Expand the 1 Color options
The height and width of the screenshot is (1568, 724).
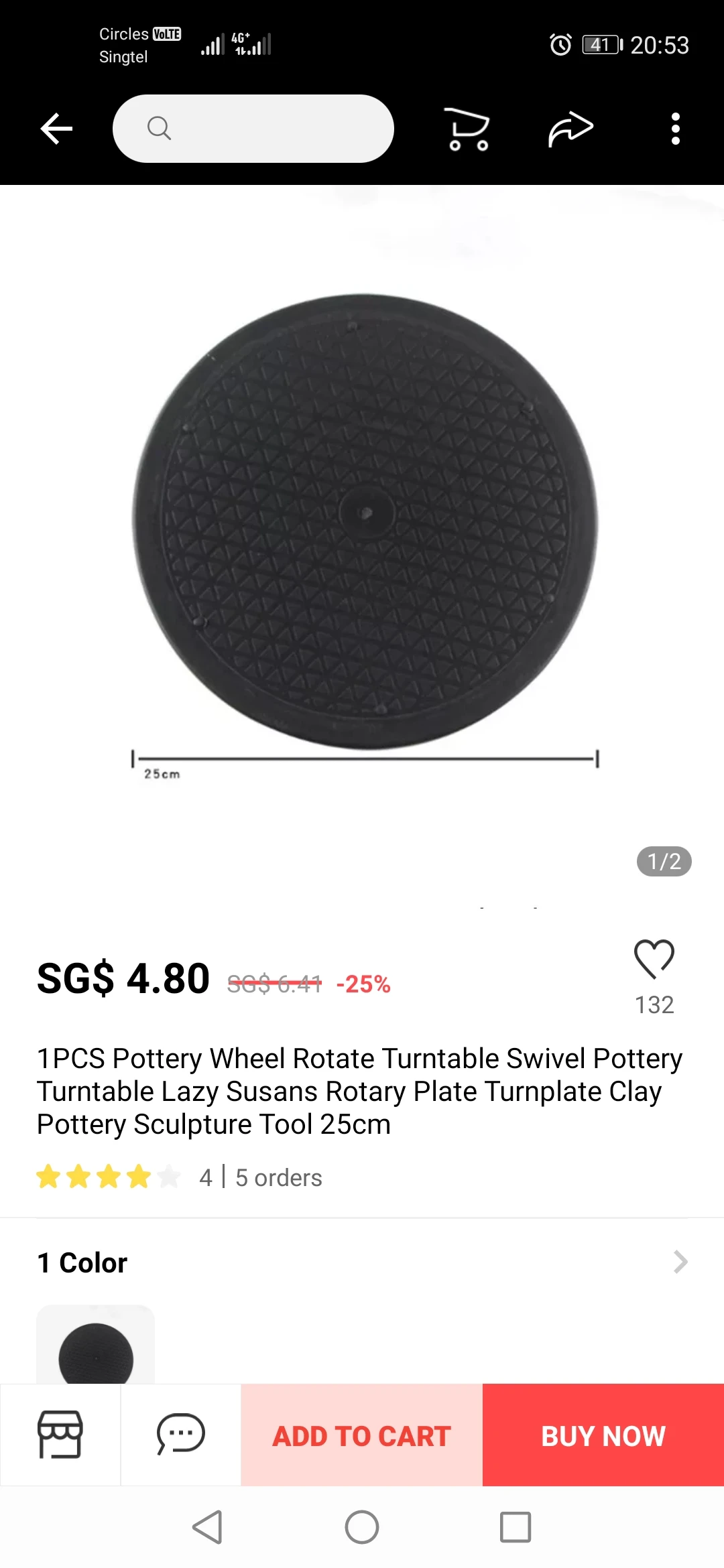click(680, 1262)
